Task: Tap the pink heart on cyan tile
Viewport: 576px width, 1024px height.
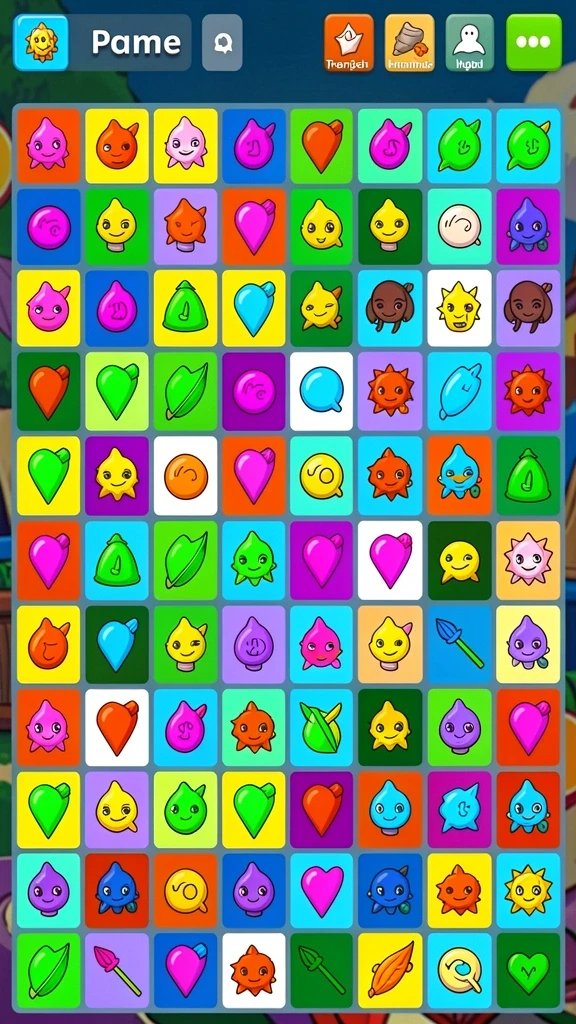Action: pyautogui.click(x=321, y=889)
